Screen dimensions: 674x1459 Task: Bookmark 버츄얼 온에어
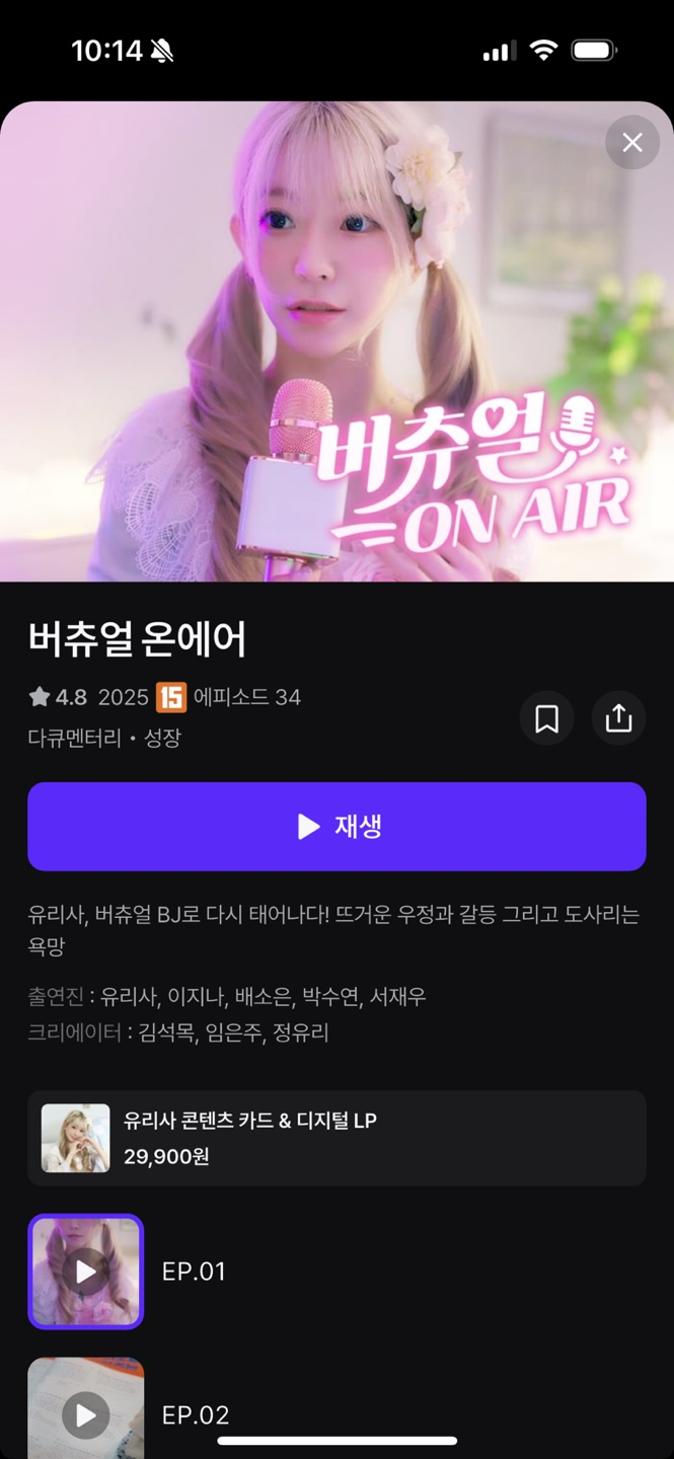(547, 718)
